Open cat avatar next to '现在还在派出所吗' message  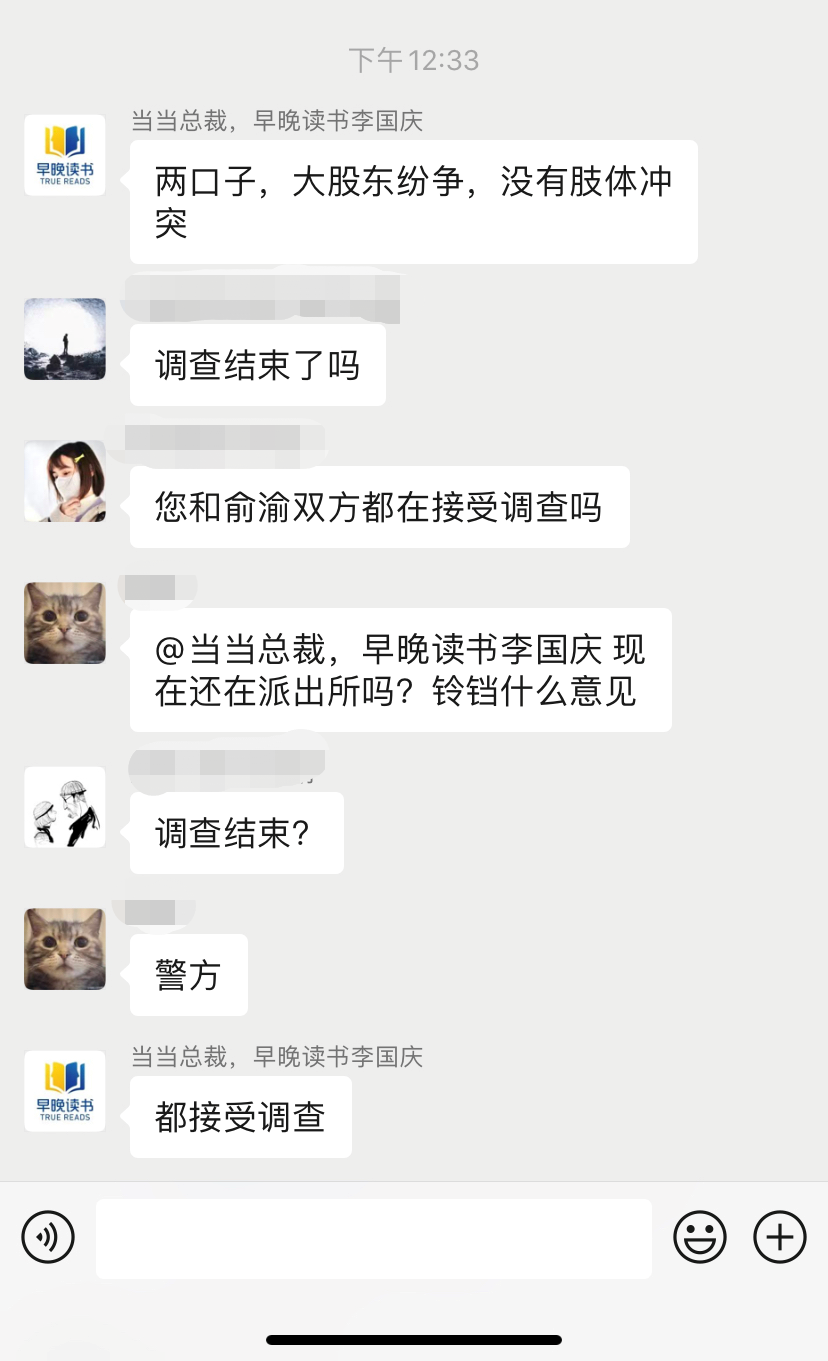[x=65, y=623]
